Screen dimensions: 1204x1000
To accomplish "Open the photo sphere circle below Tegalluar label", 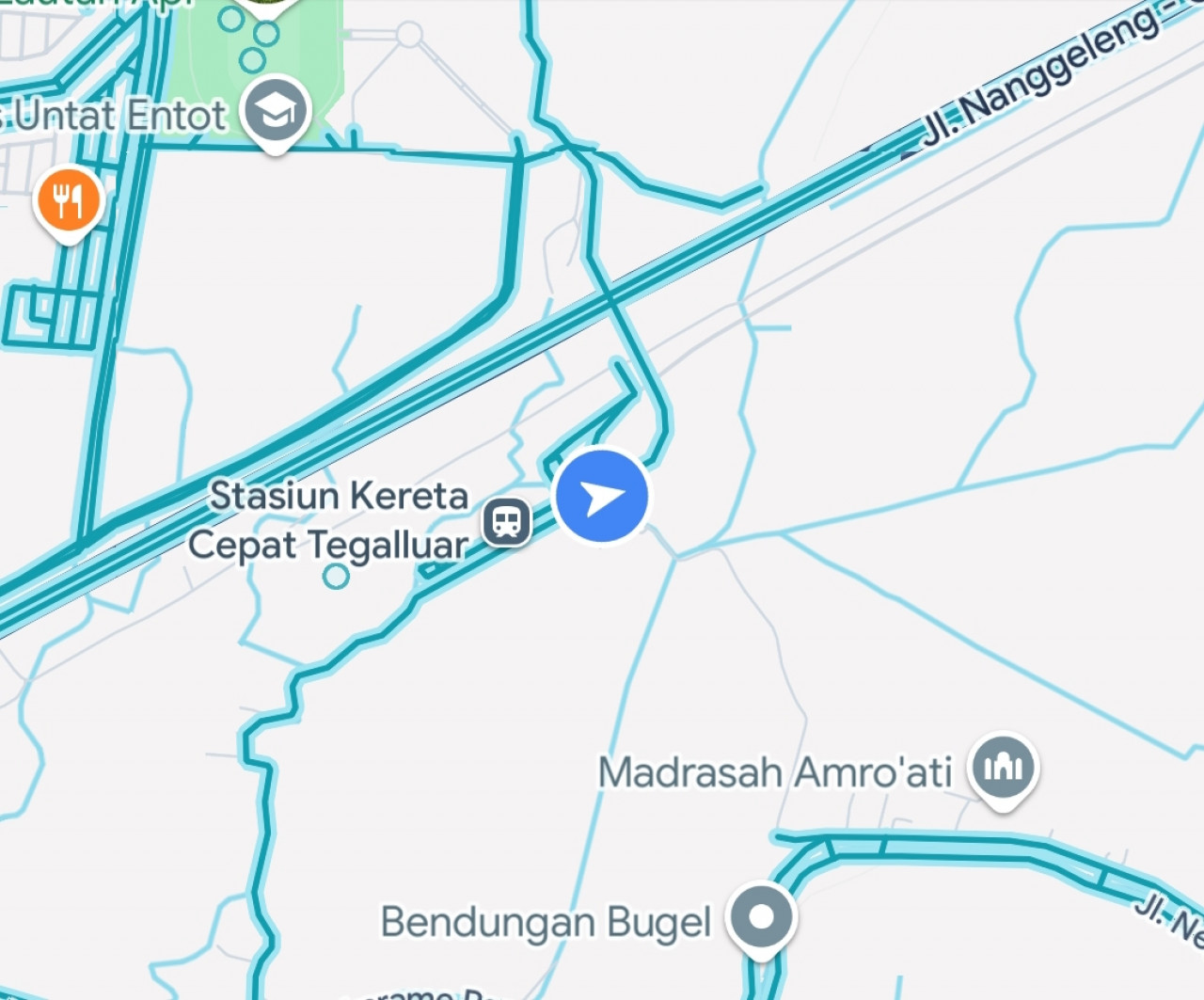I will coord(336,577).
